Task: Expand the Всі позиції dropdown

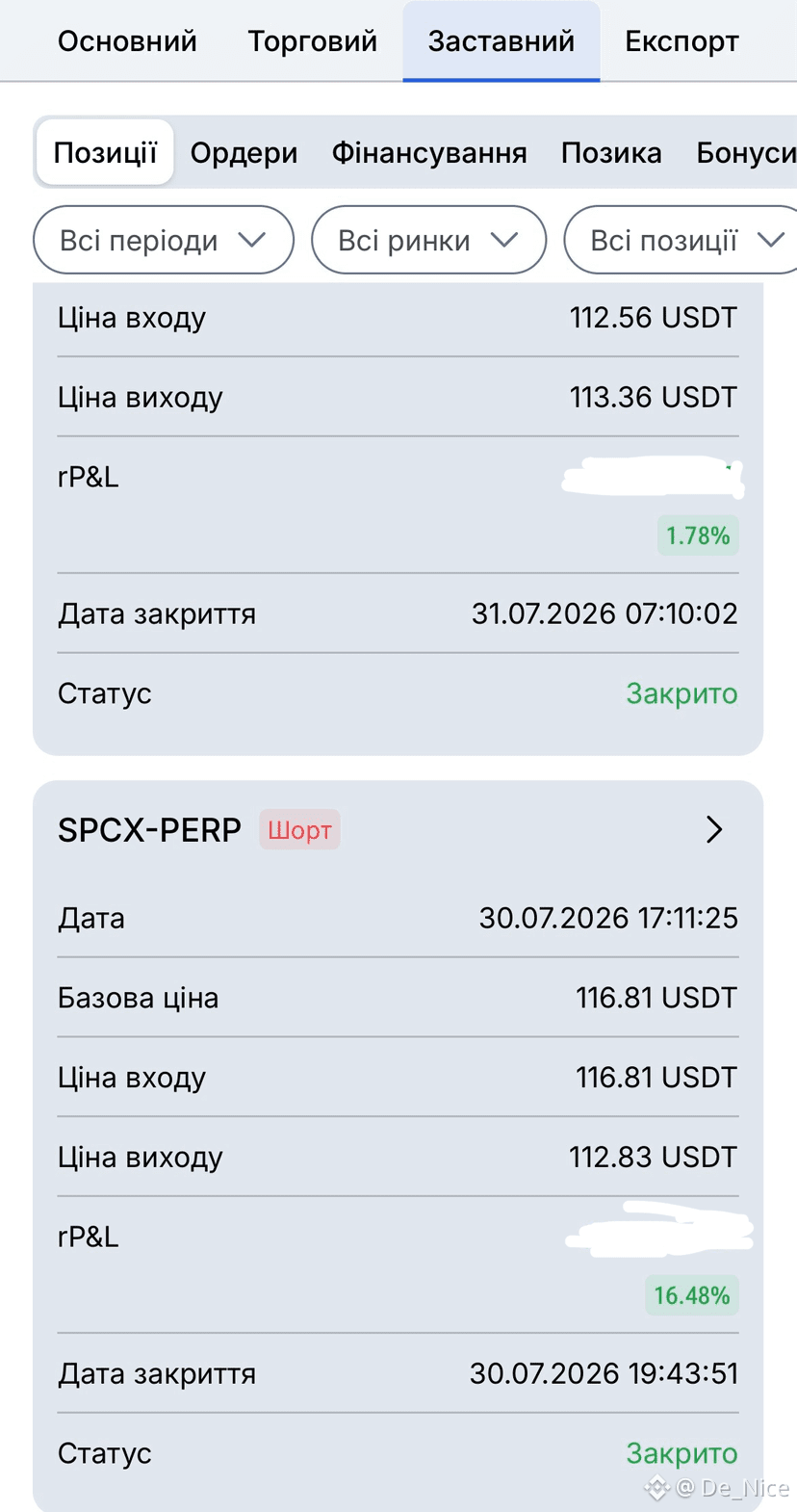Action: click(x=681, y=240)
